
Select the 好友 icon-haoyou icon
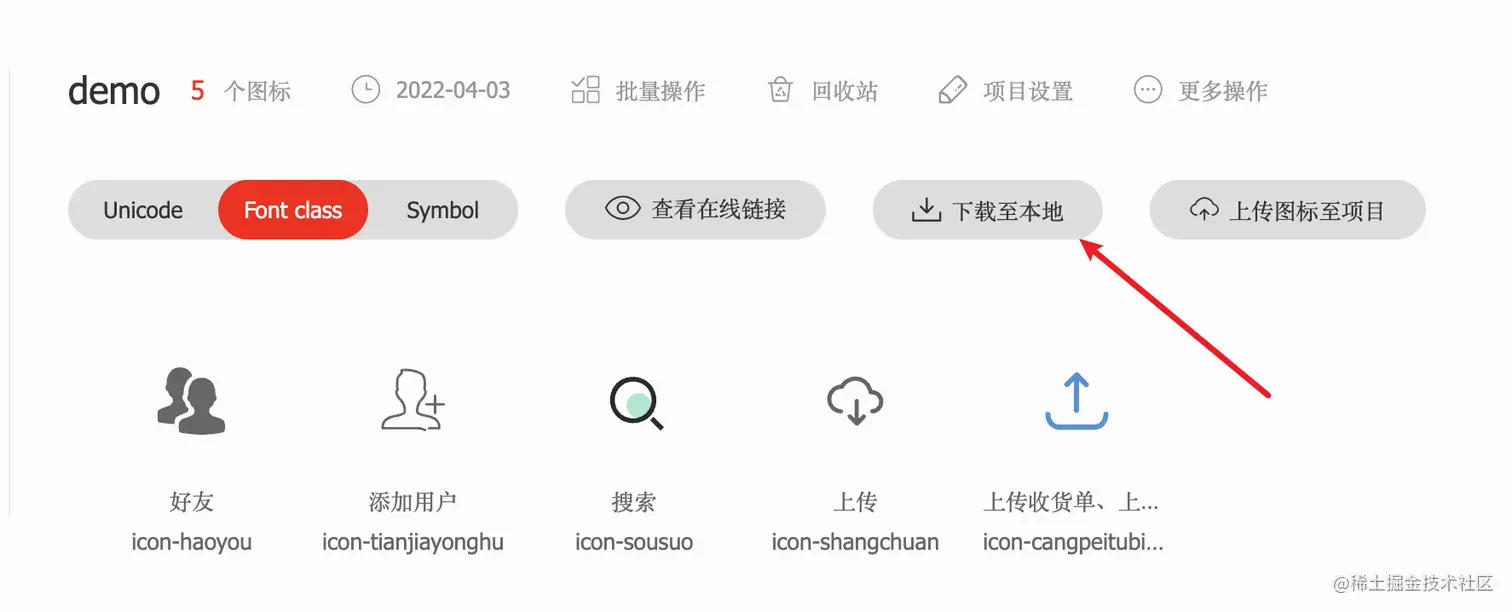tap(191, 400)
